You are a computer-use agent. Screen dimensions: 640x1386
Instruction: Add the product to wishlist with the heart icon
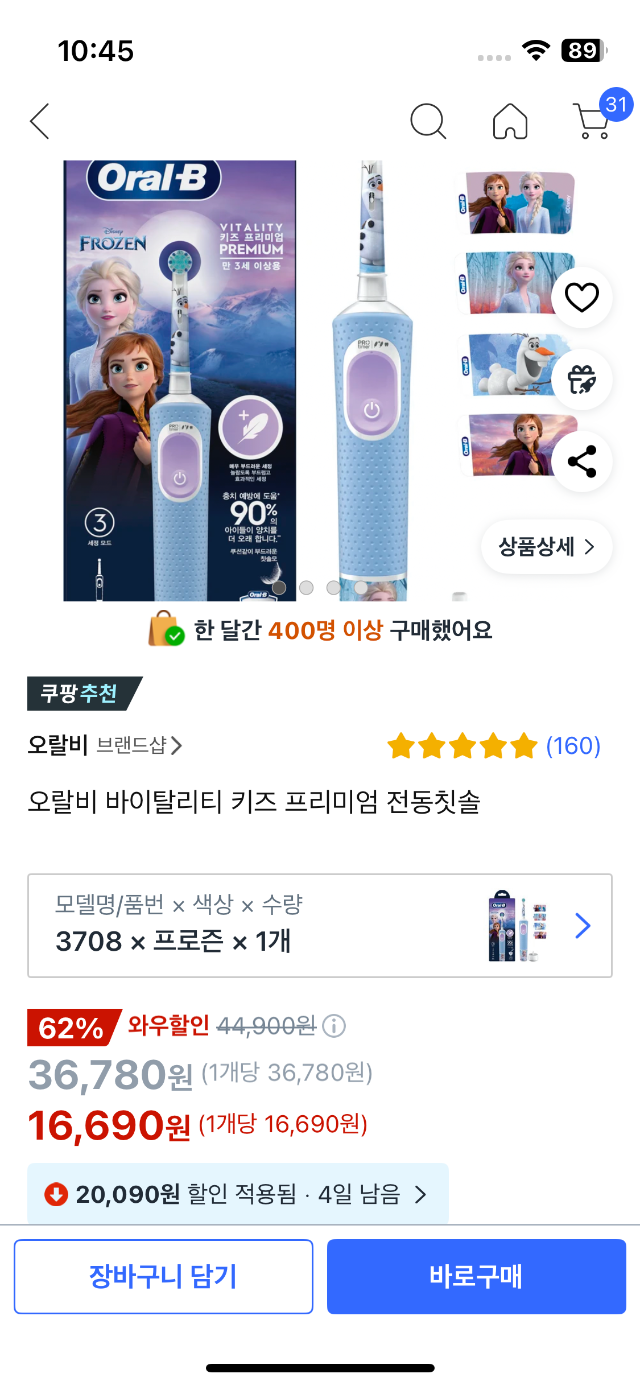[582, 297]
